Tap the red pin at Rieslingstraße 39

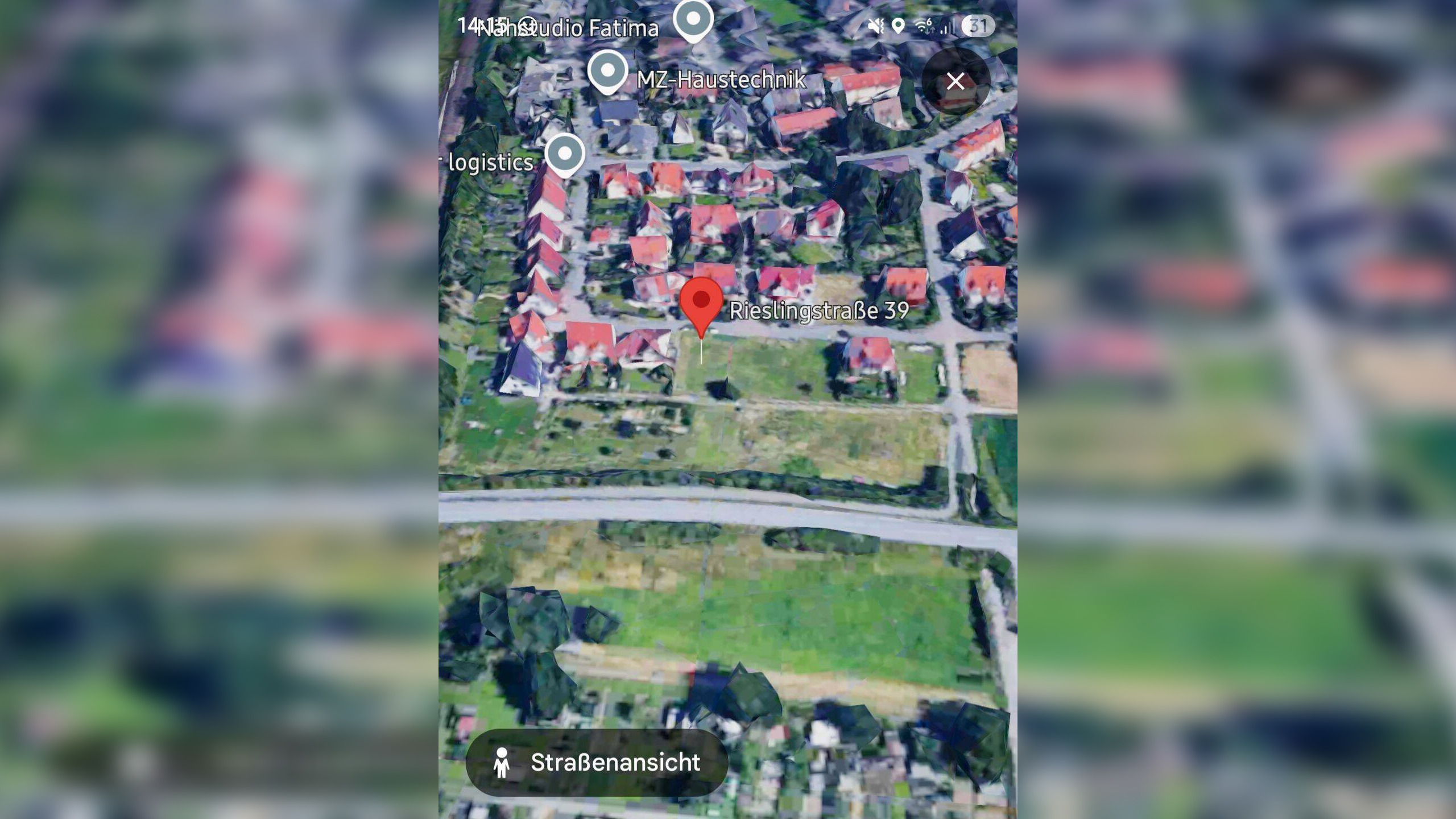(701, 303)
